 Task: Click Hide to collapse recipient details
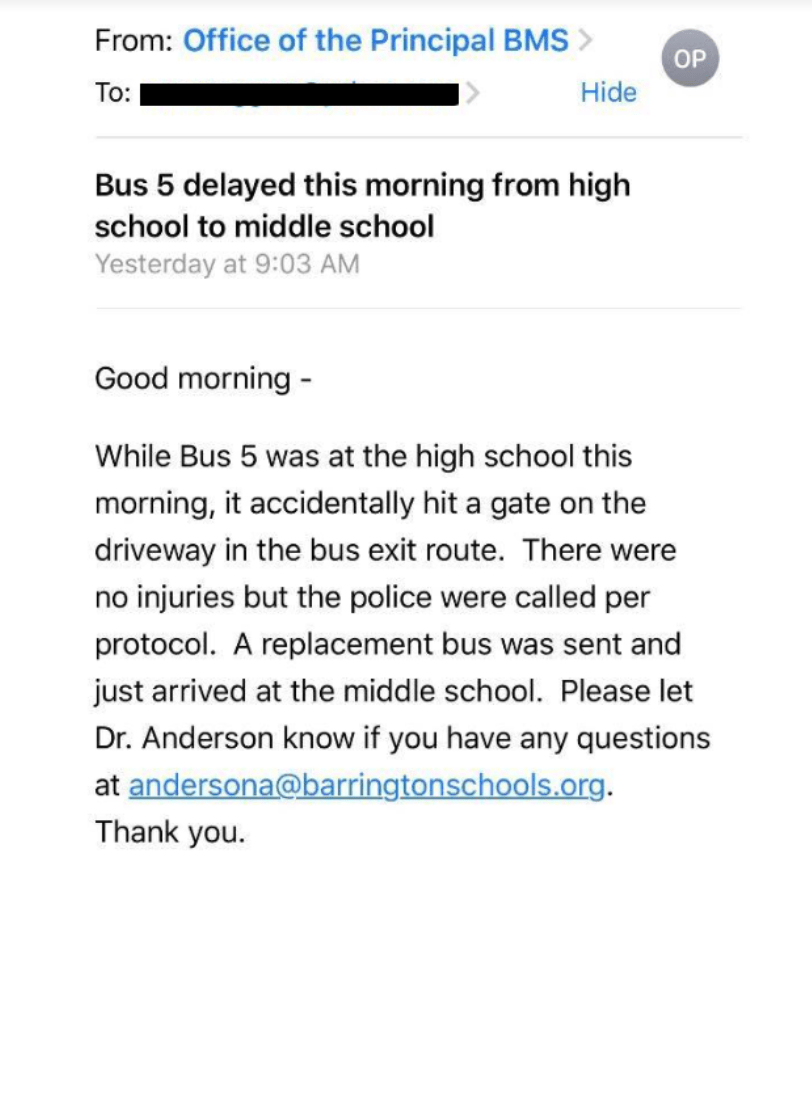pyautogui.click(x=608, y=92)
